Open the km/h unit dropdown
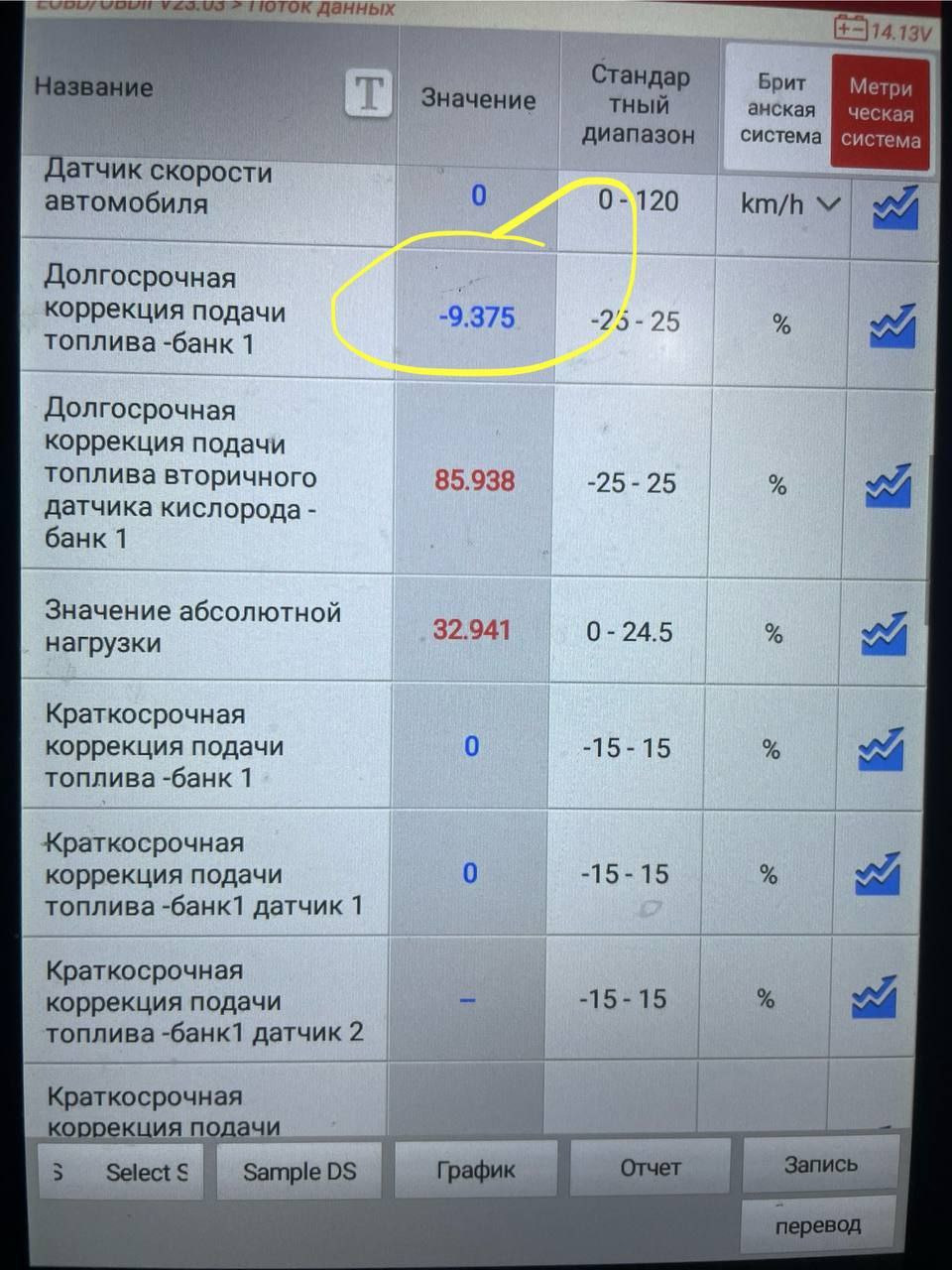Viewport: 952px width, 1270px height. coord(789,204)
